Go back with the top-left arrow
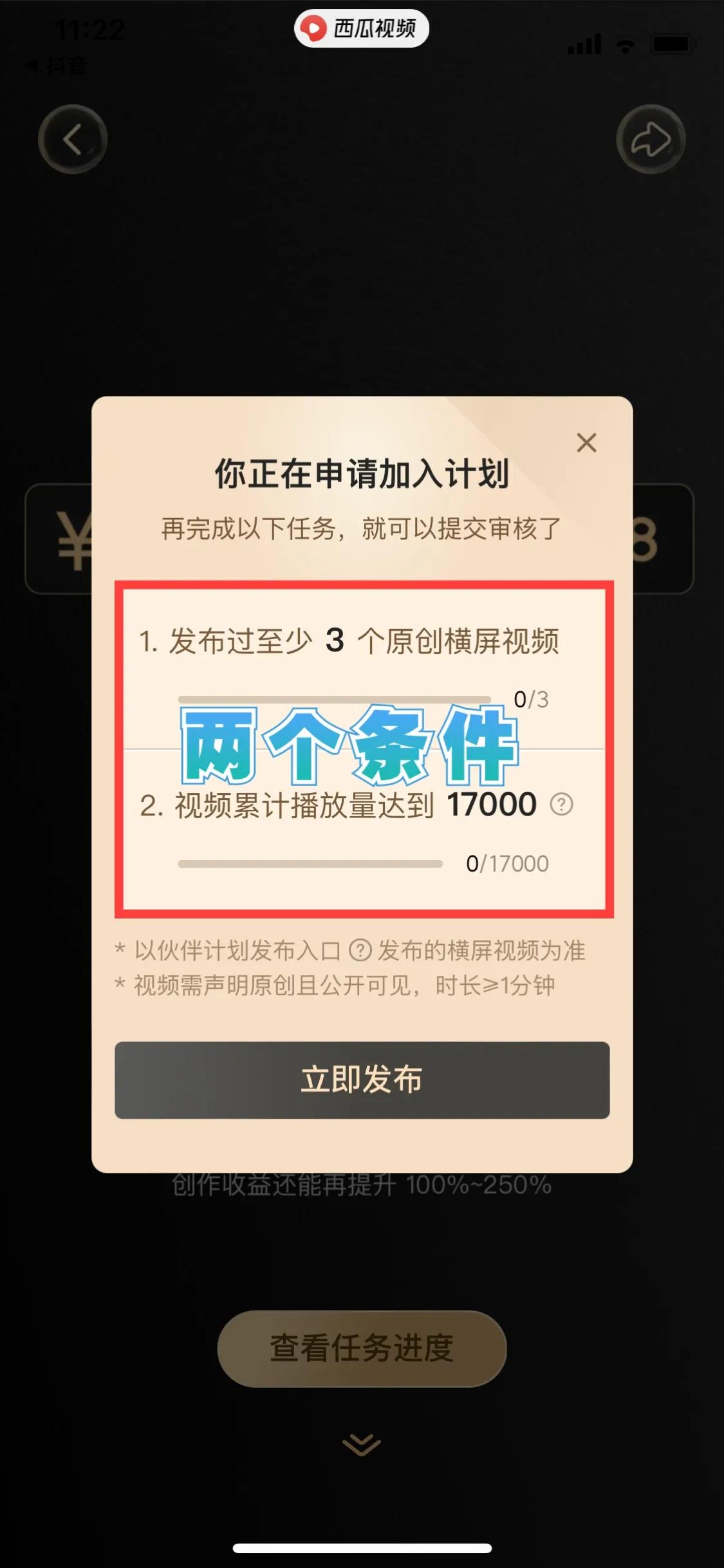 pos(73,139)
